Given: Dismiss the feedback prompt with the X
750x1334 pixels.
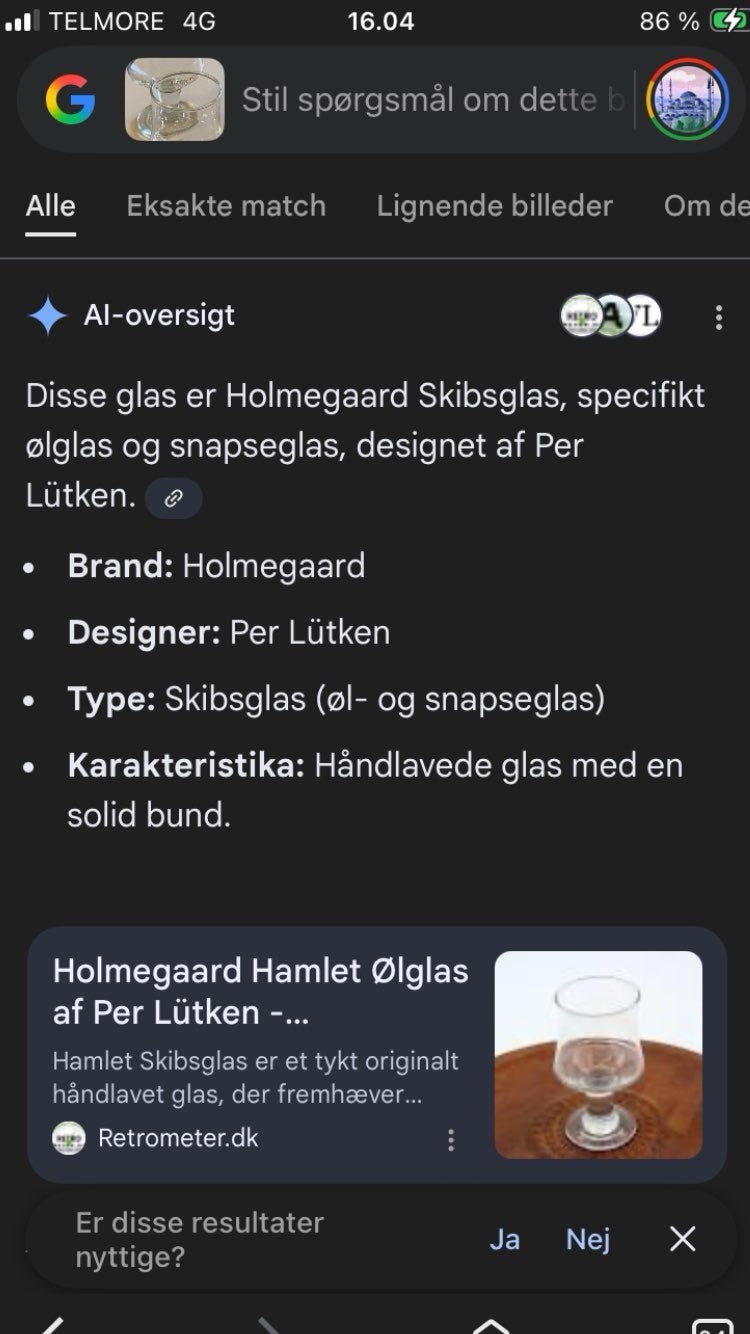Looking at the screenshot, I should [682, 1239].
